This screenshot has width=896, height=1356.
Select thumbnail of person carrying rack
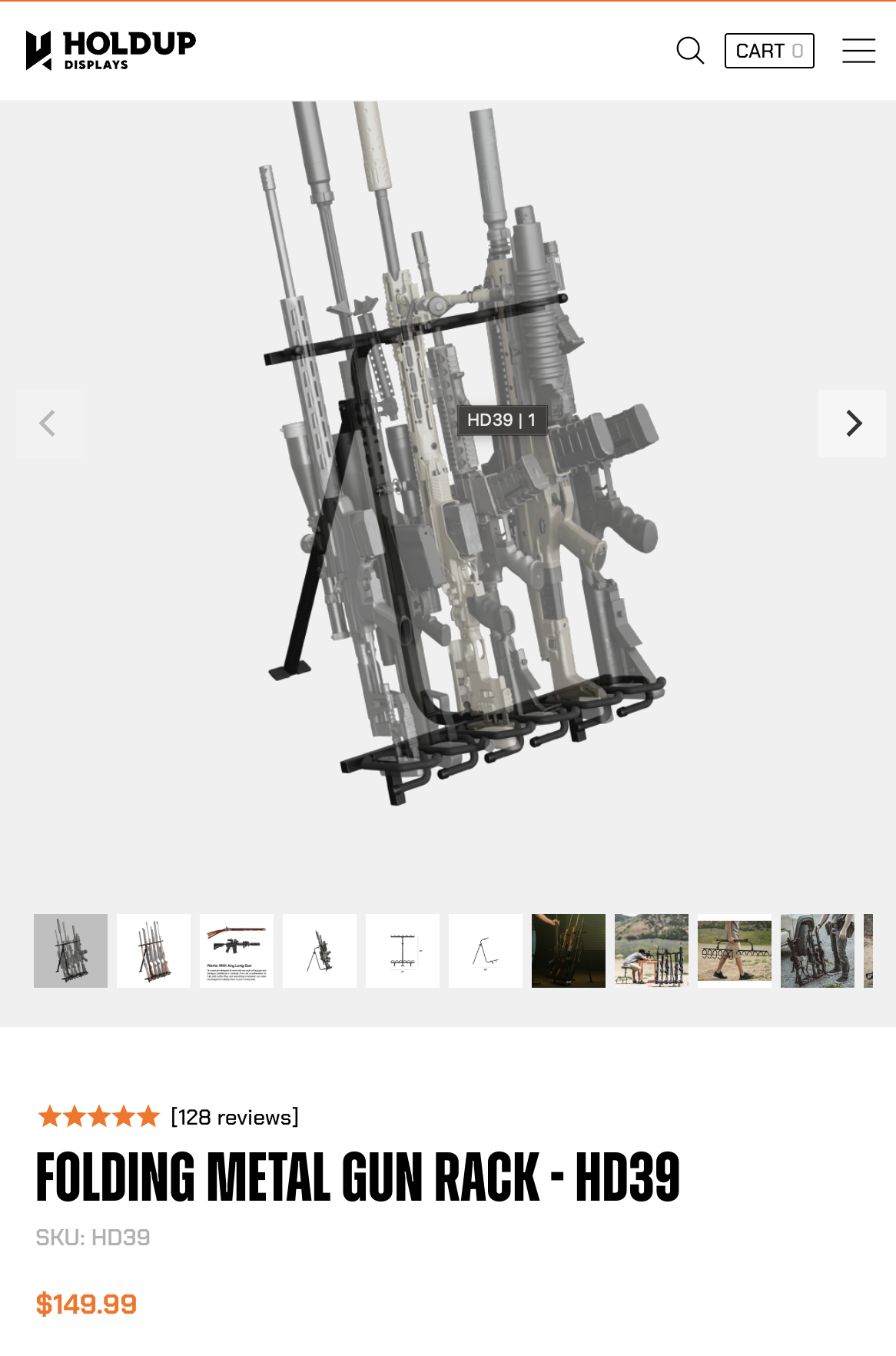735,951
